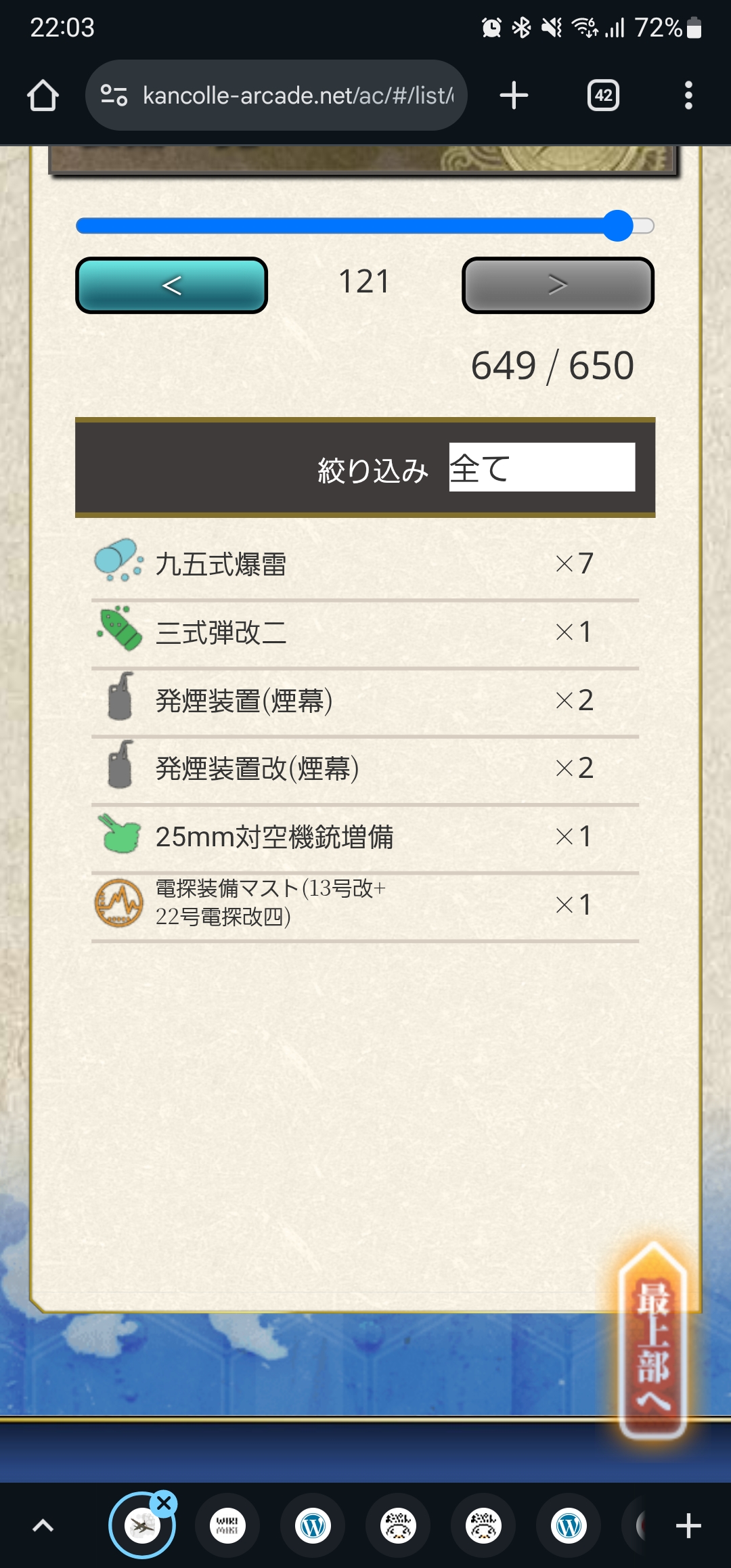Open the browser overflow menu
731x1568 pixels.
[688, 95]
